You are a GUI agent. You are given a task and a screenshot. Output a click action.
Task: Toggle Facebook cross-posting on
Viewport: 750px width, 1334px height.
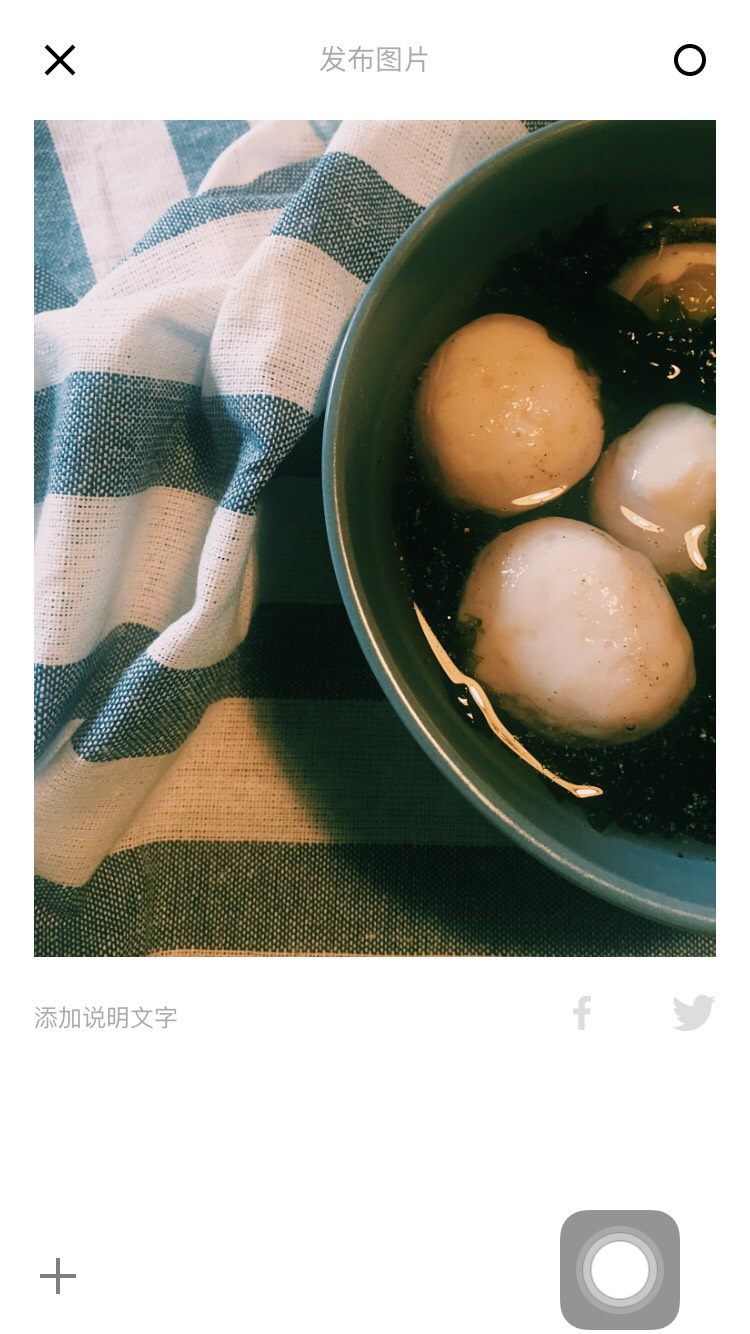(583, 1013)
